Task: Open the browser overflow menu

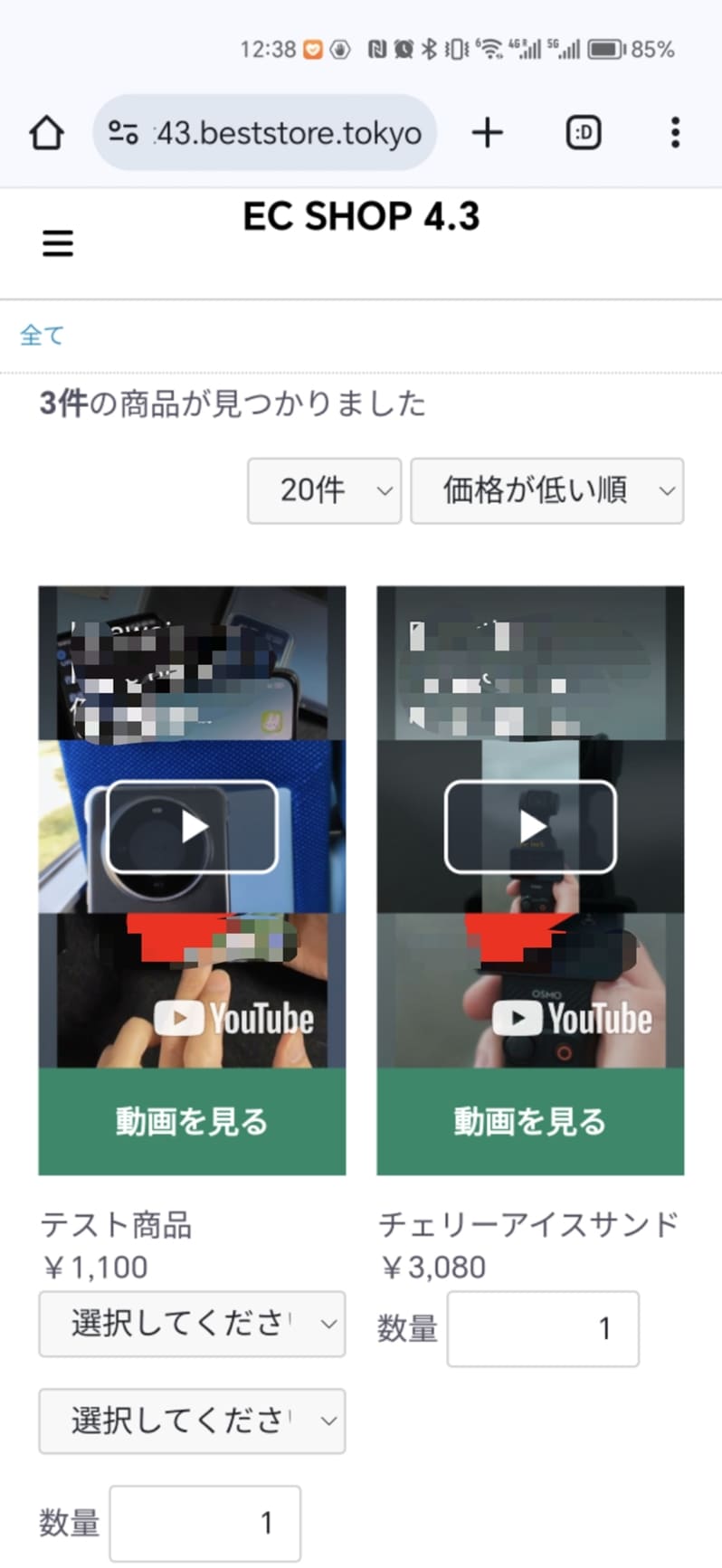Action: pyautogui.click(x=675, y=133)
